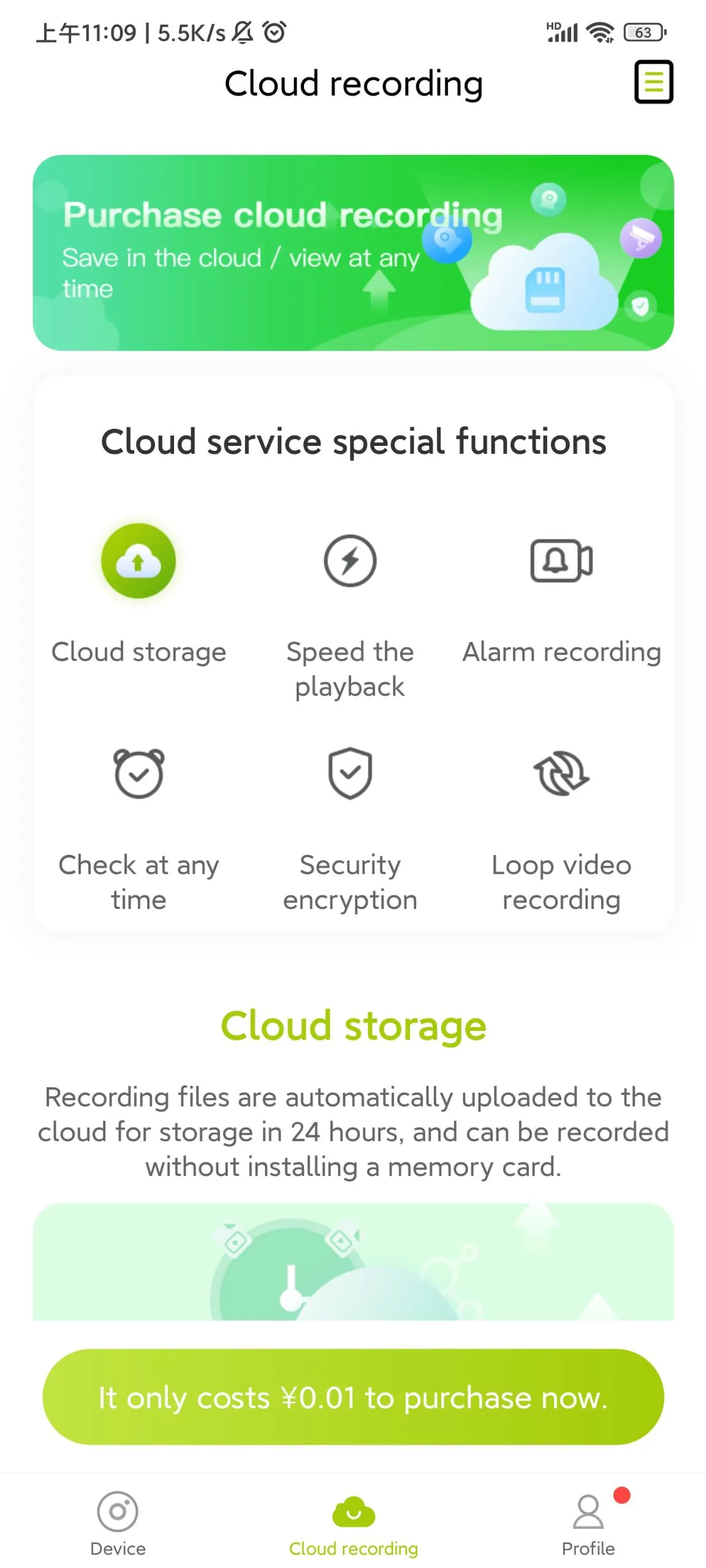Tap the ¥0.01 purchase now button
This screenshot has height=1568, width=706.
pos(353,1398)
